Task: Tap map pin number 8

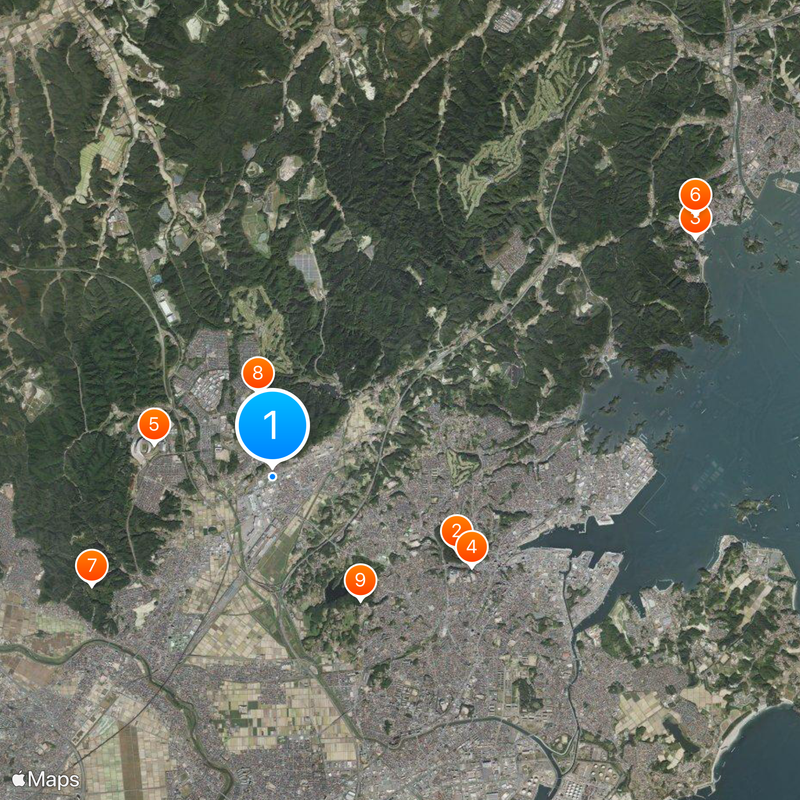Action: pos(257,374)
